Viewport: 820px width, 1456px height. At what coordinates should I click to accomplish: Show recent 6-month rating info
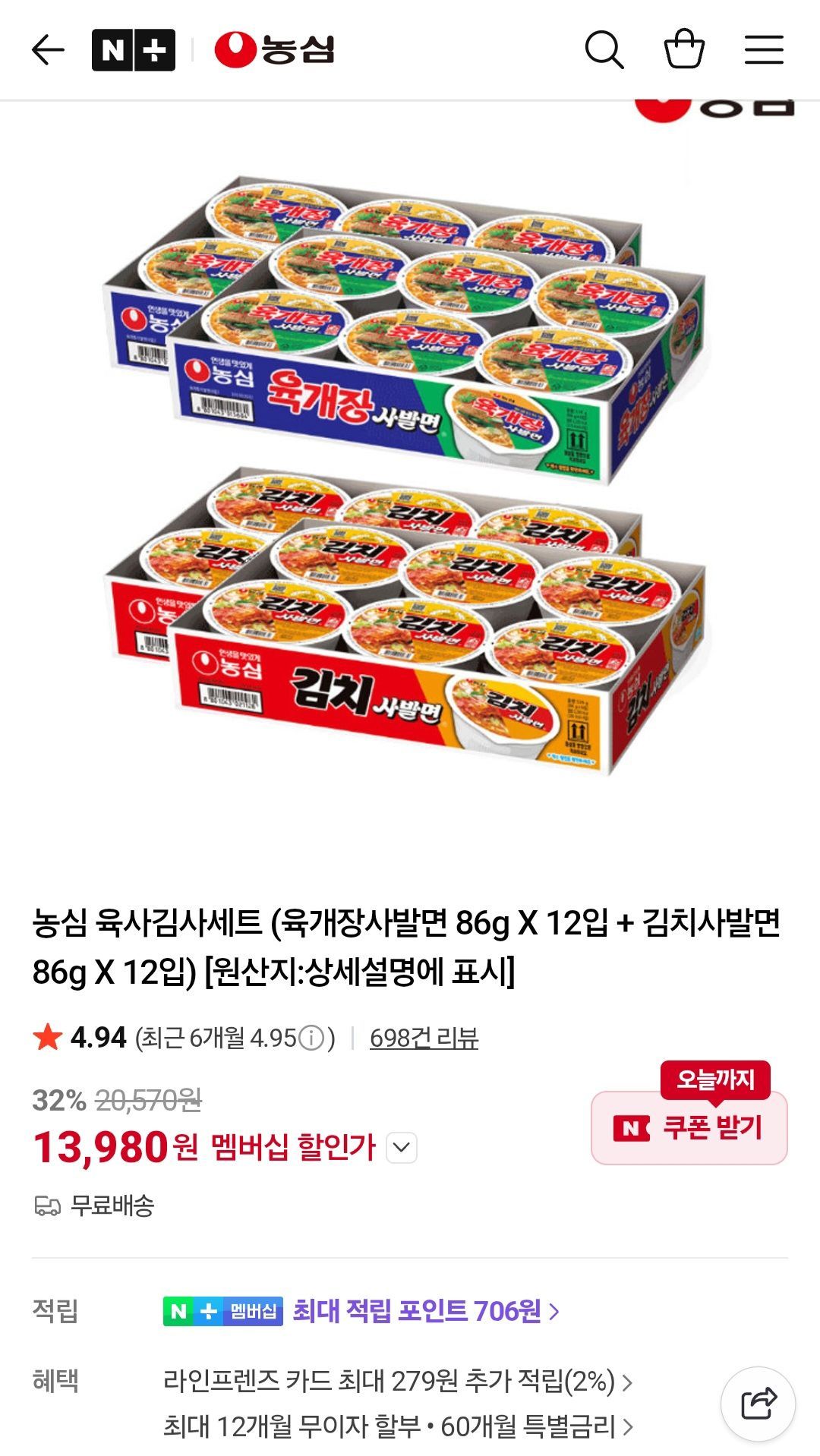click(x=311, y=1038)
